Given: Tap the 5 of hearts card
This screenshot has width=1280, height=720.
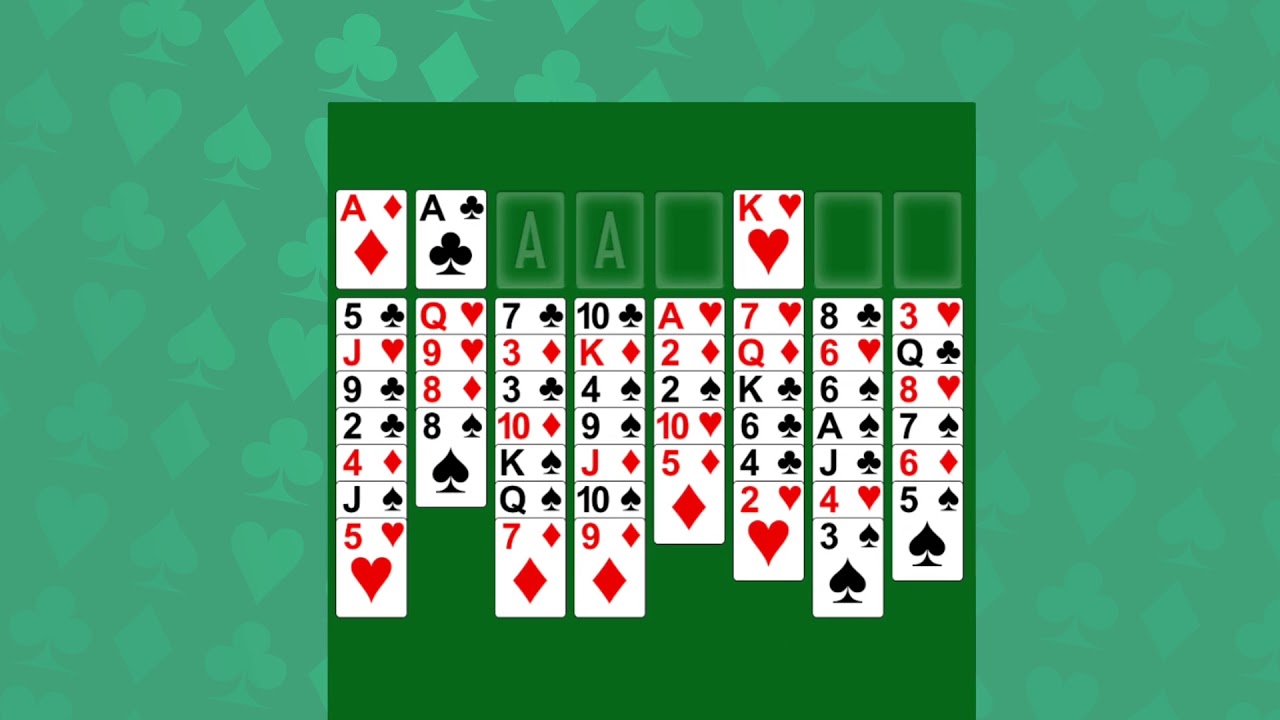Looking at the screenshot, I should point(371,567).
